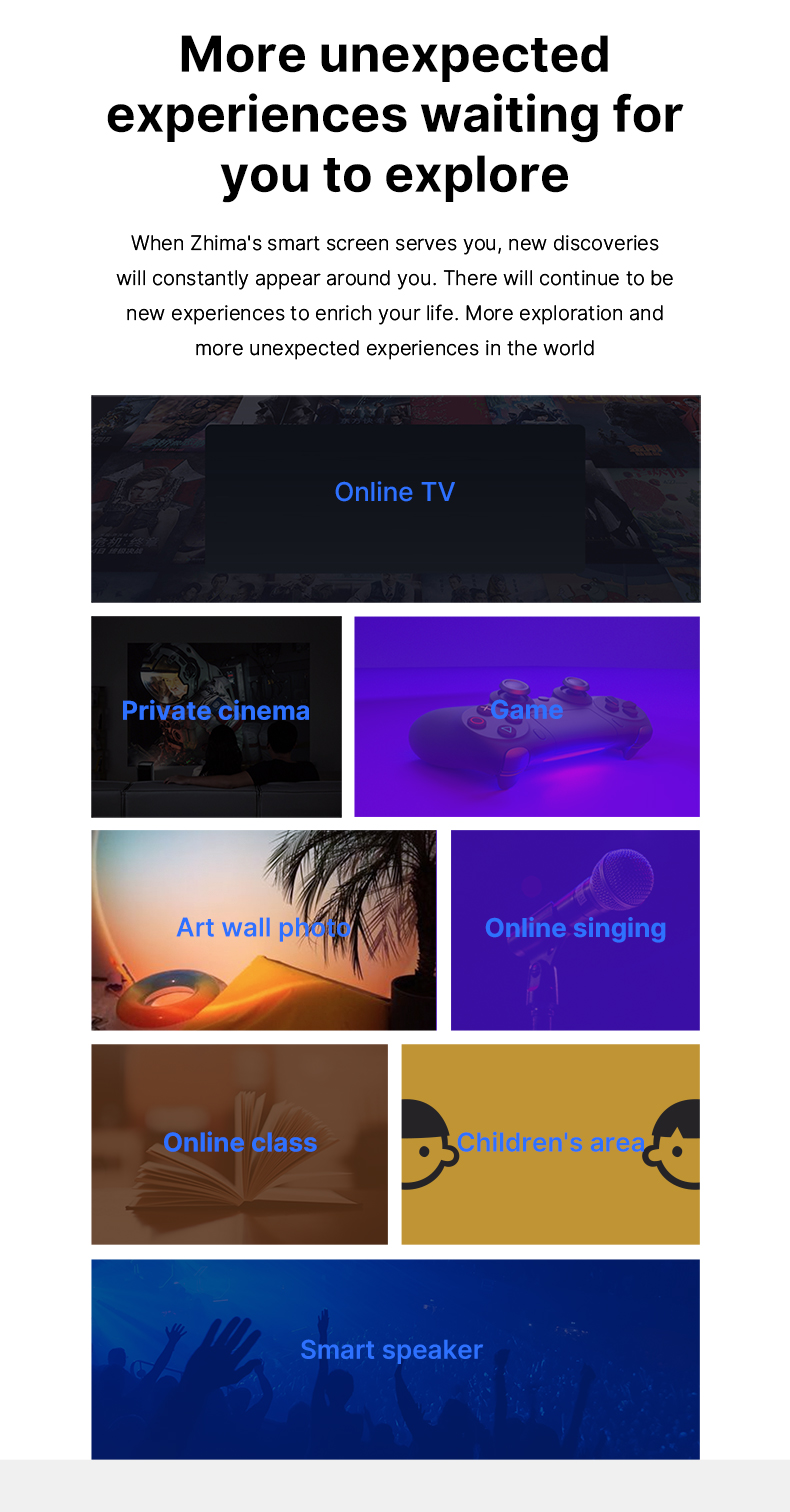Select the Private cinema tile
790x1512 pixels.
pos(216,716)
